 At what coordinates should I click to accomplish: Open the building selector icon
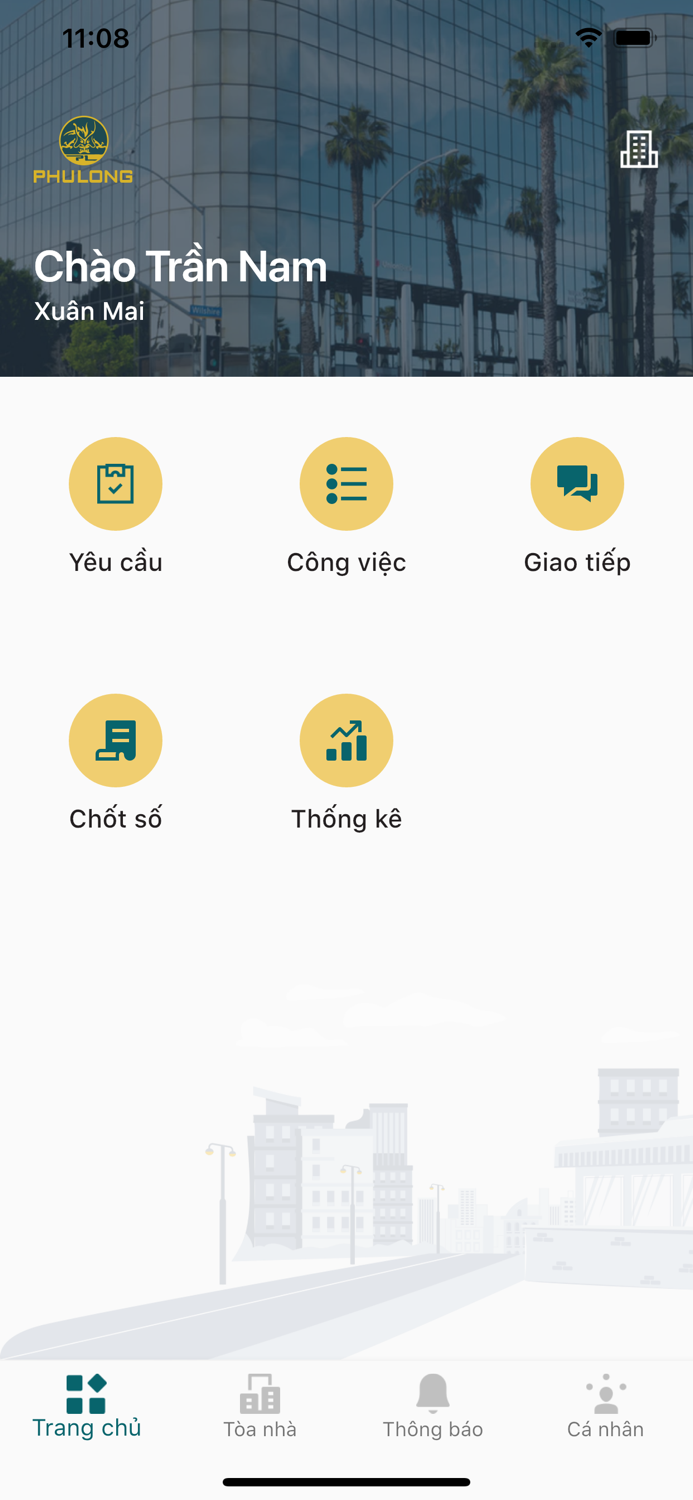(638, 150)
